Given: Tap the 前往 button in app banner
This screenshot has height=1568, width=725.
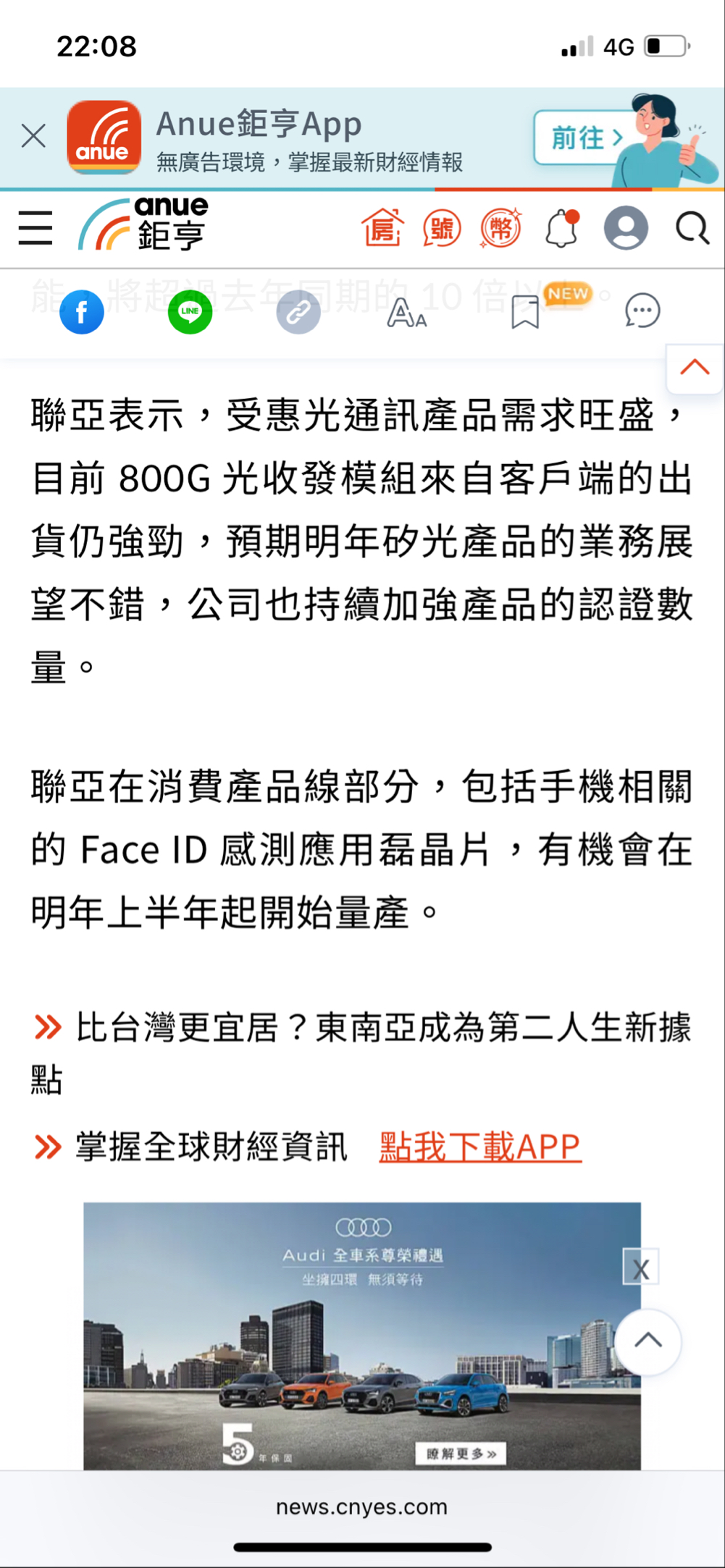Looking at the screenshot, I should 585,138.
